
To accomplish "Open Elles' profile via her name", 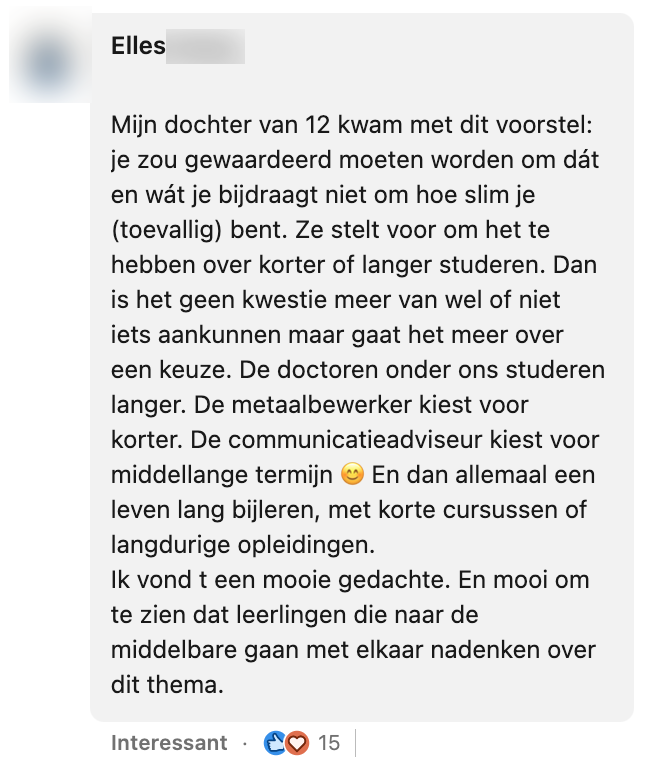I will point(139,47).
